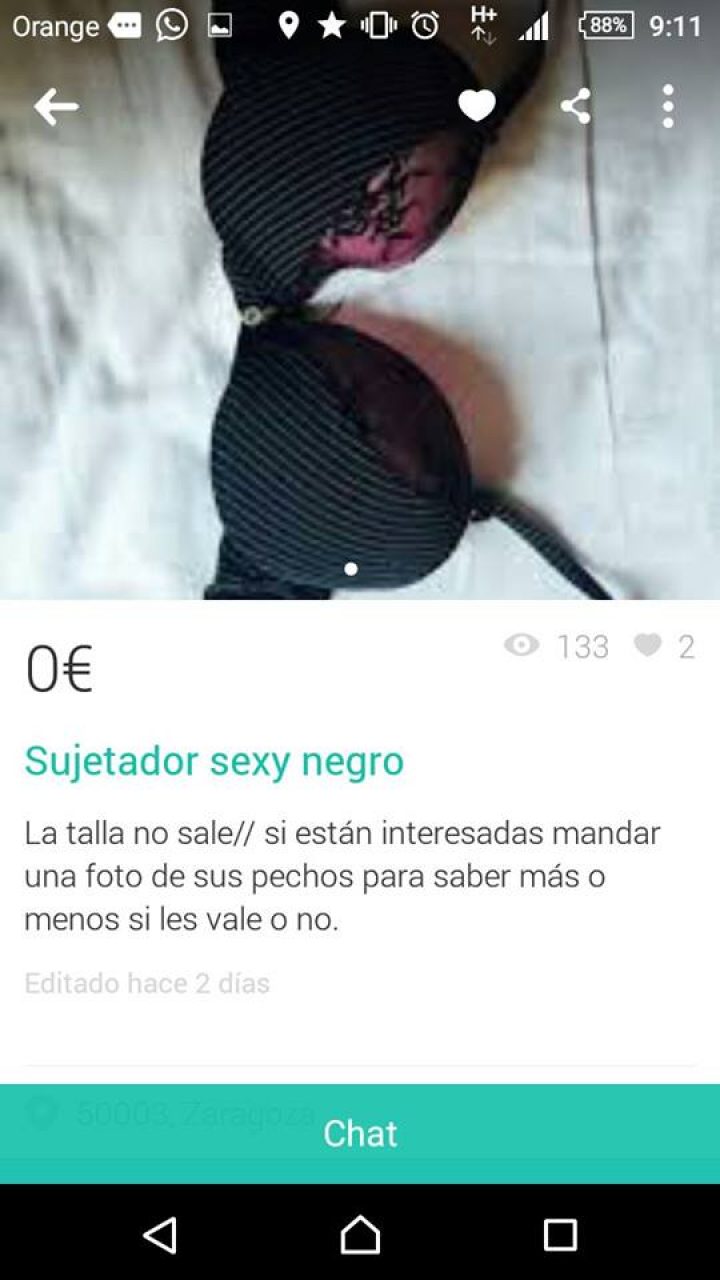Image resolution: width=720 pixels, height=1280 pixels.
Task: Tap the image page indicator dot
Action: coord(352,570)
